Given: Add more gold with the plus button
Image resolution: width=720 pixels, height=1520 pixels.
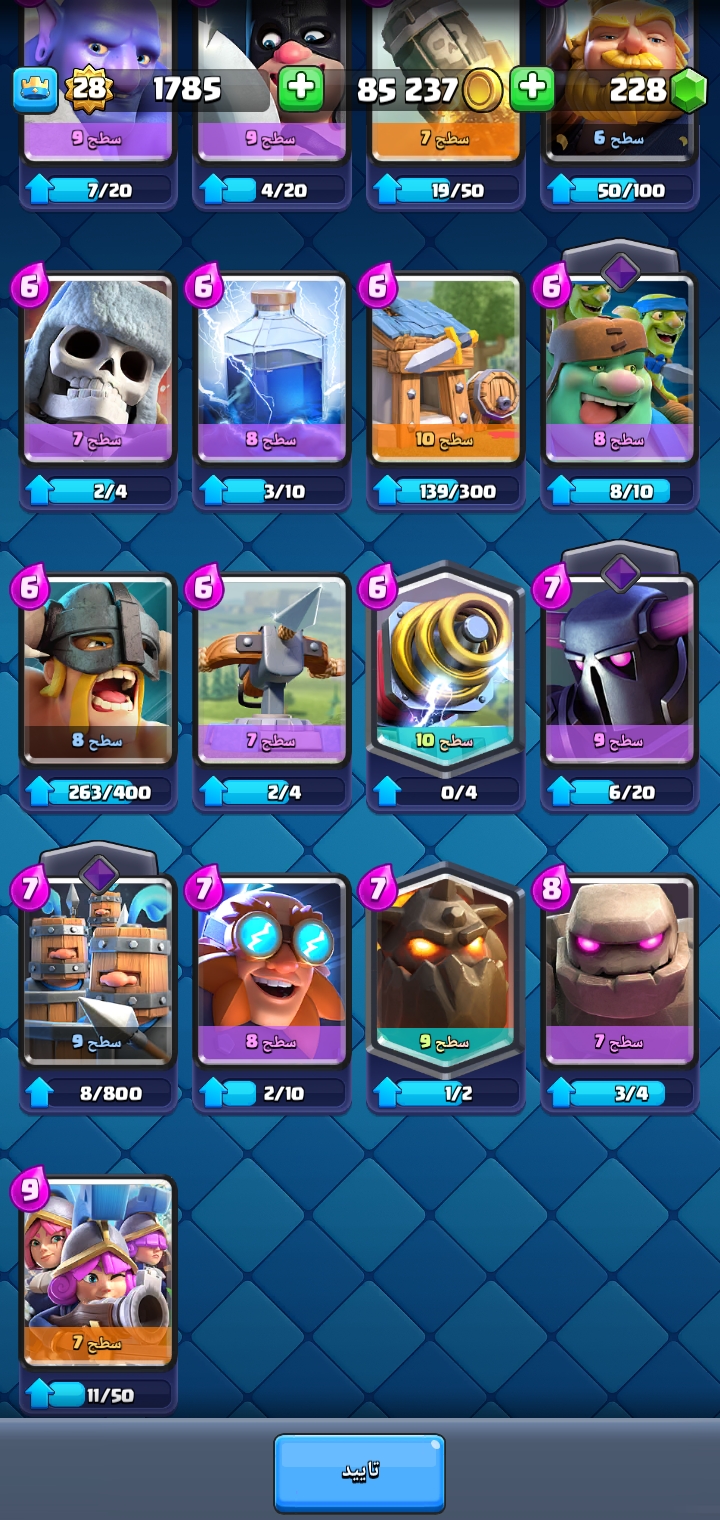Looking at the screenshot, I should [300, 90].
